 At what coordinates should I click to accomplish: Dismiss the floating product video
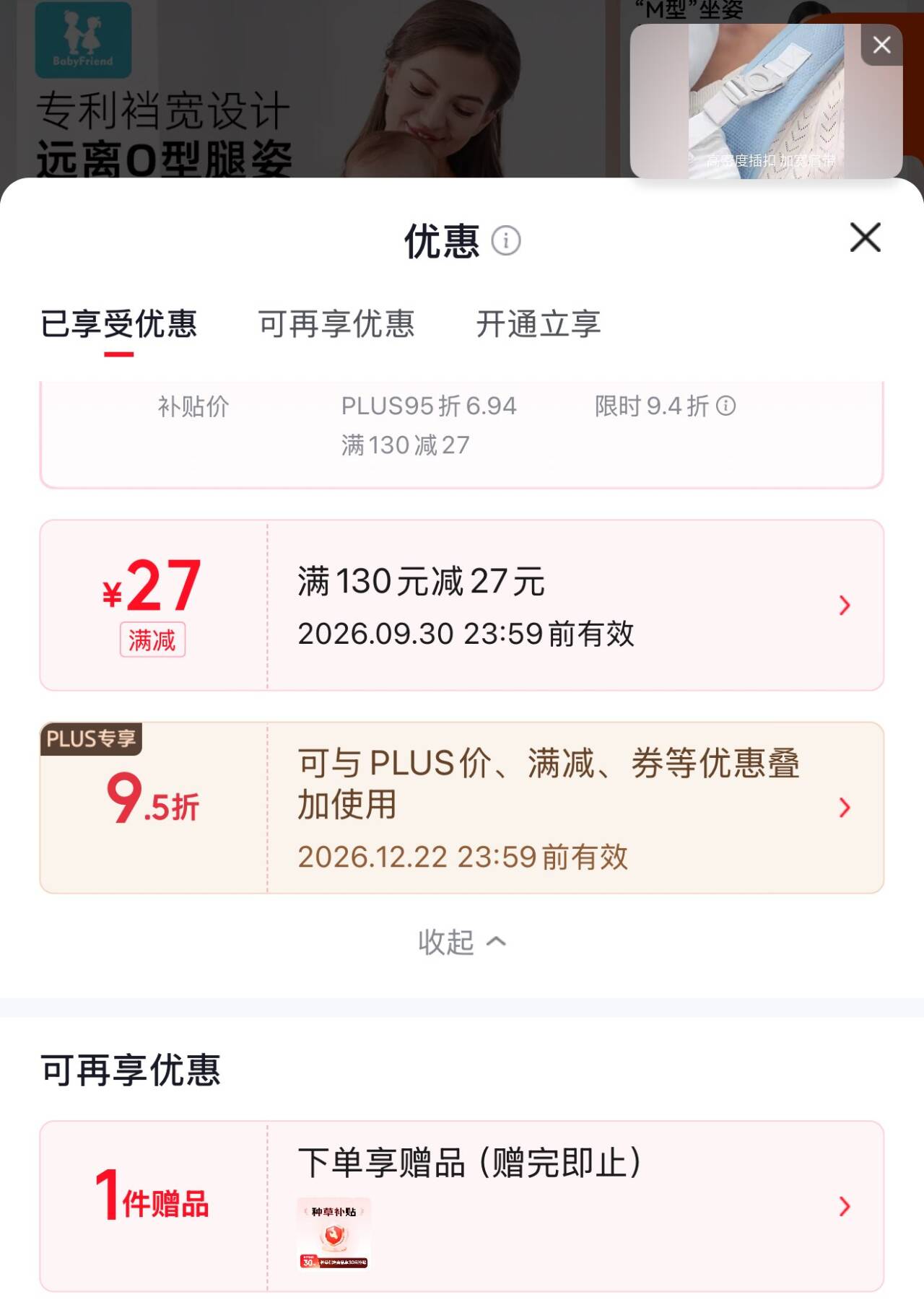click(881, 45)
